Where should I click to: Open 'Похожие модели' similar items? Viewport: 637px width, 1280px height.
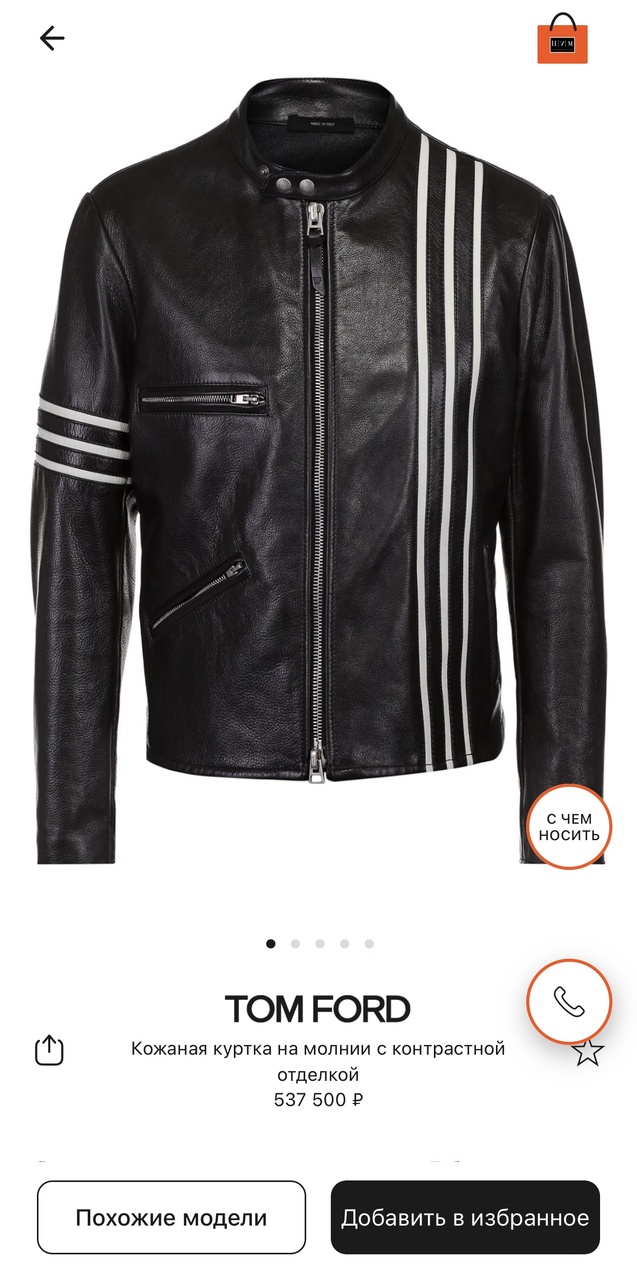click(171, 1218)
